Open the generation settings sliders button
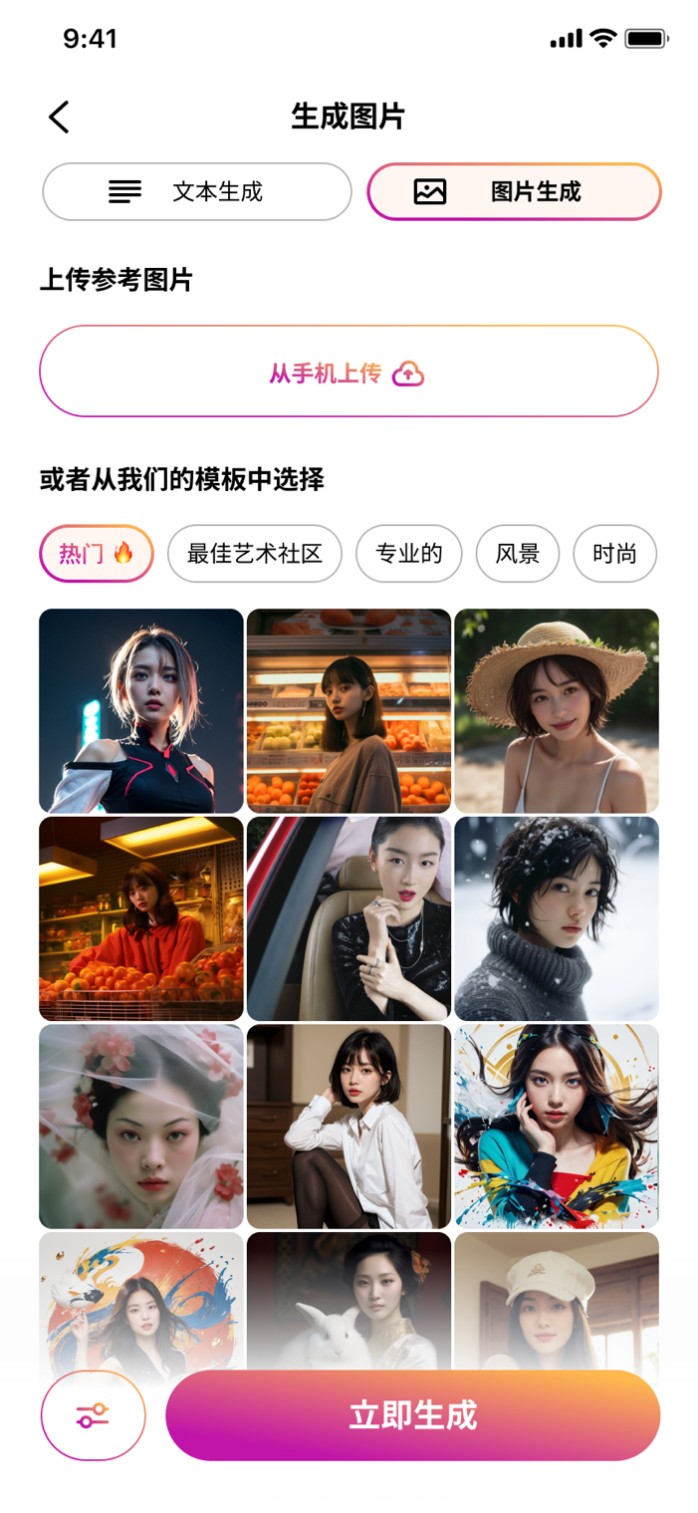Viewport: 698px width, 1513px height. click(x=93, y=1415)
